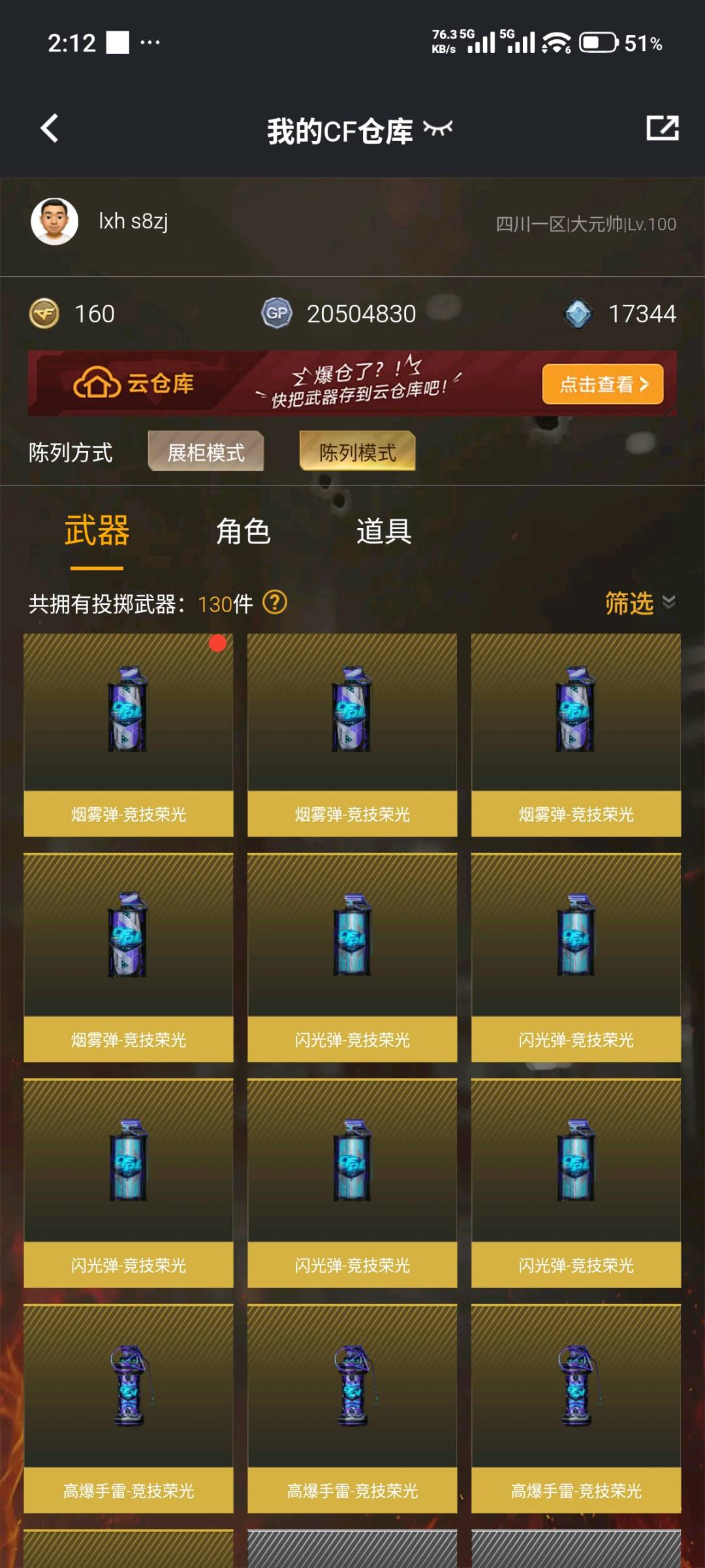The height and width of the screenshot is (1568, 705).
Task: Tap the share icon in top bar
Action: click(x=663, y=128)
